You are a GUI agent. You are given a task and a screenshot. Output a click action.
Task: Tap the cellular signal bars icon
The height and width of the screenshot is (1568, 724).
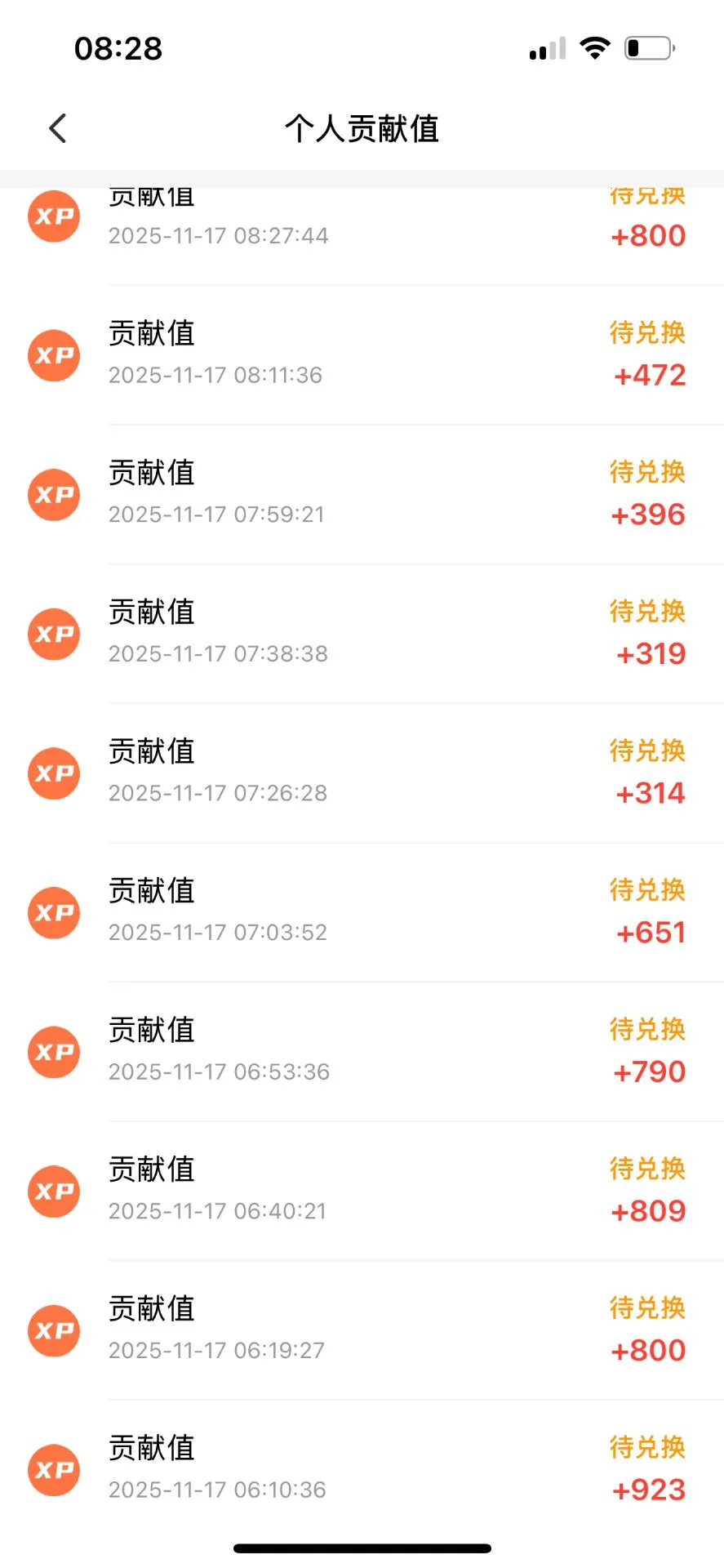(x=545, y=47)
